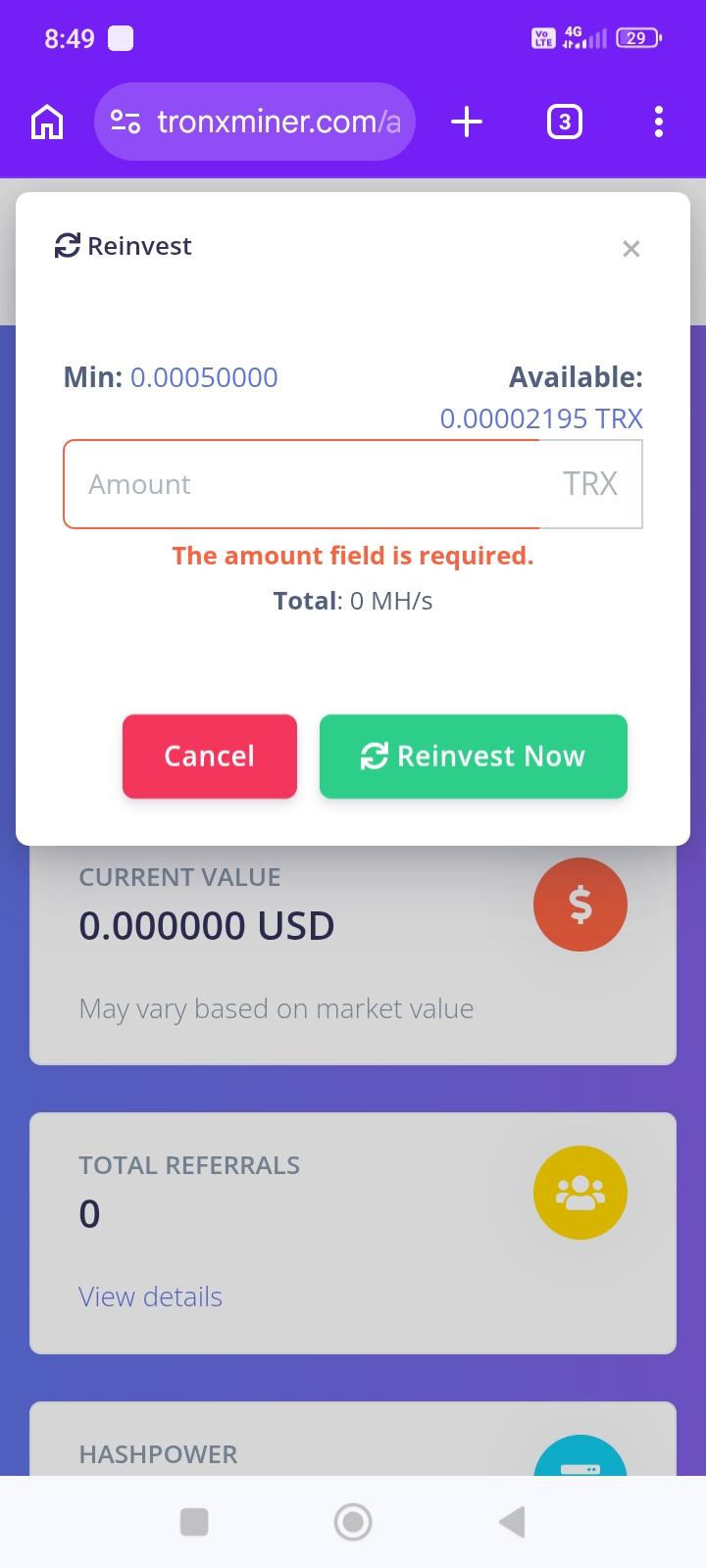Confirm with the Reinvest Now button
This screenshot has width=706, height=1568.
click(x=474, y=757)
